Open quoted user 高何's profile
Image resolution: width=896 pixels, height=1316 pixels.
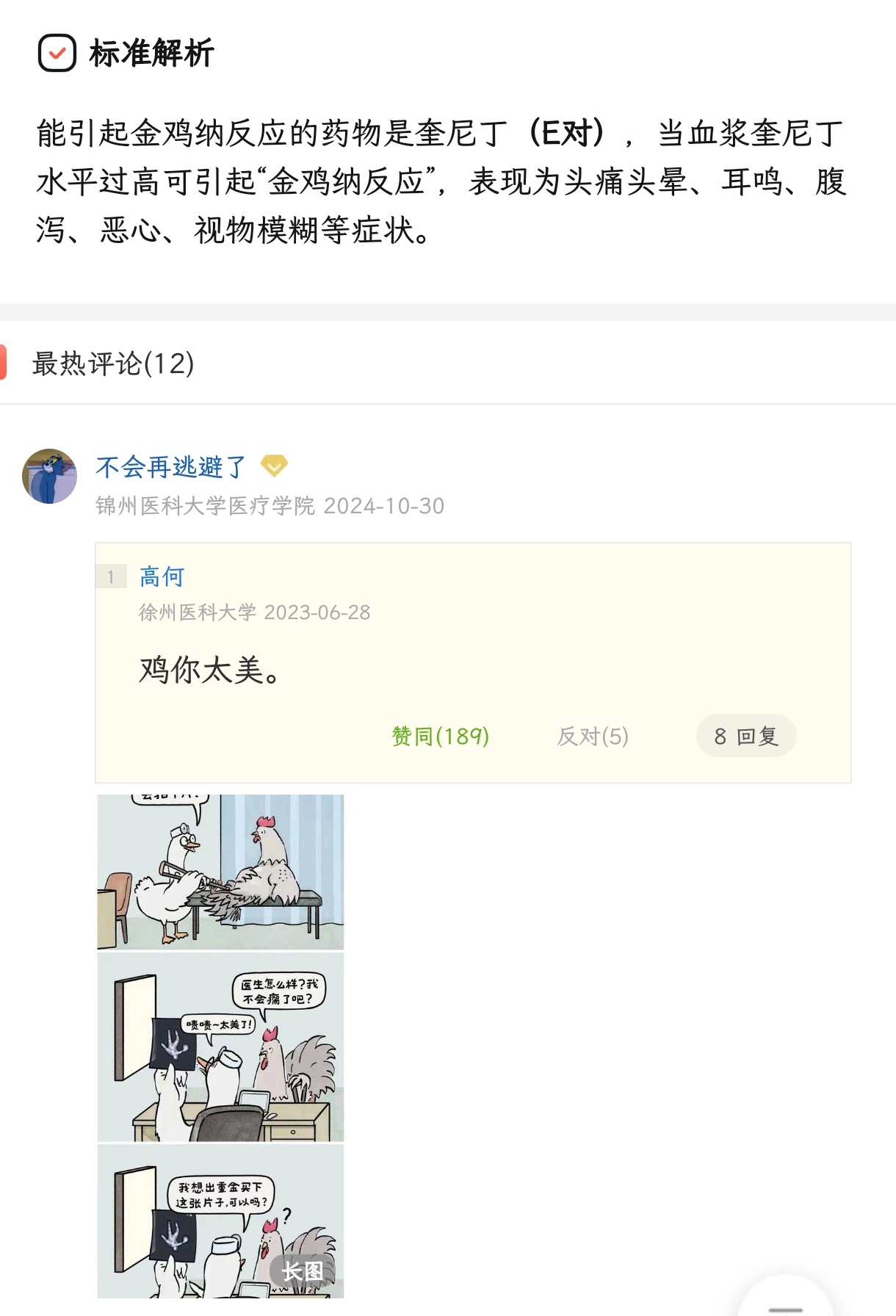click(x=162, y=577)
